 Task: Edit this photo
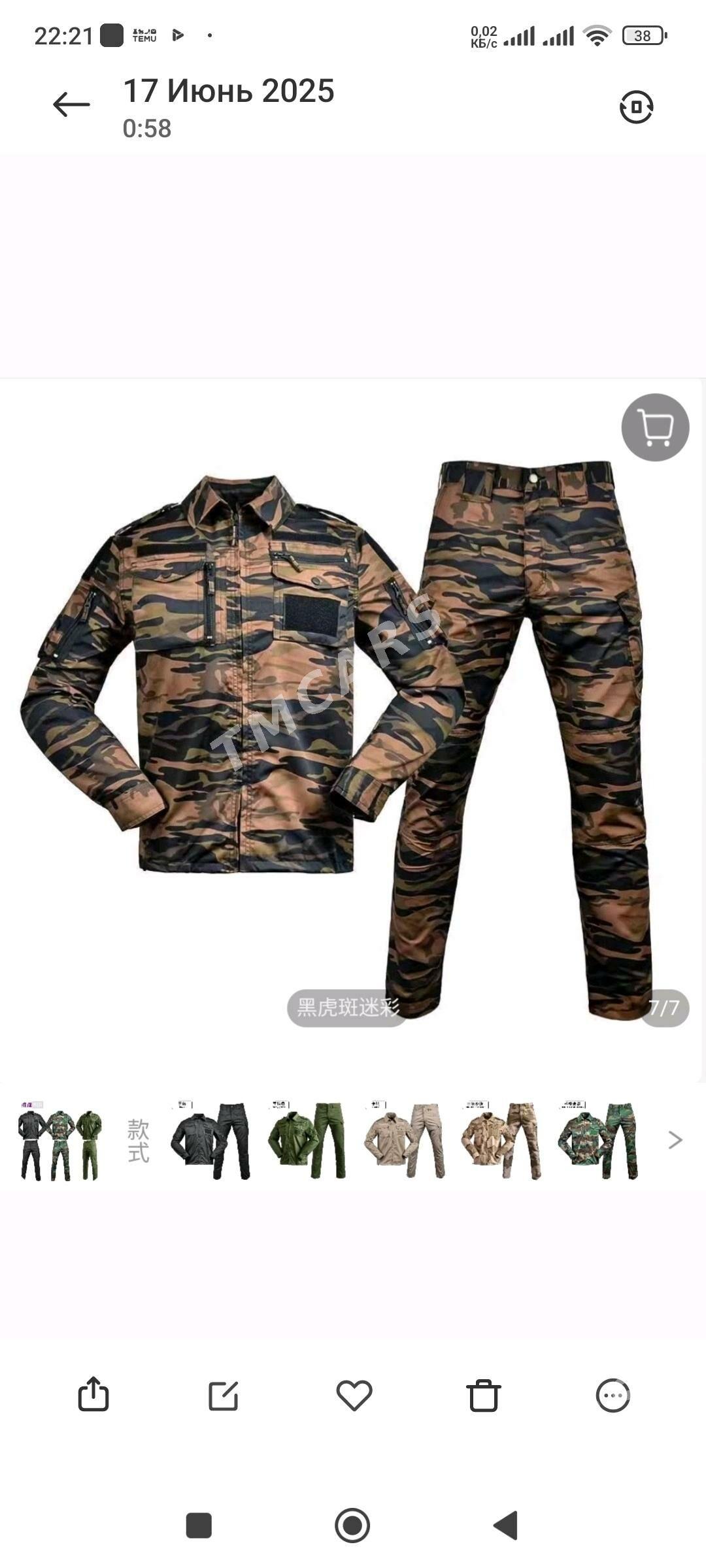tap(223, 1396)
